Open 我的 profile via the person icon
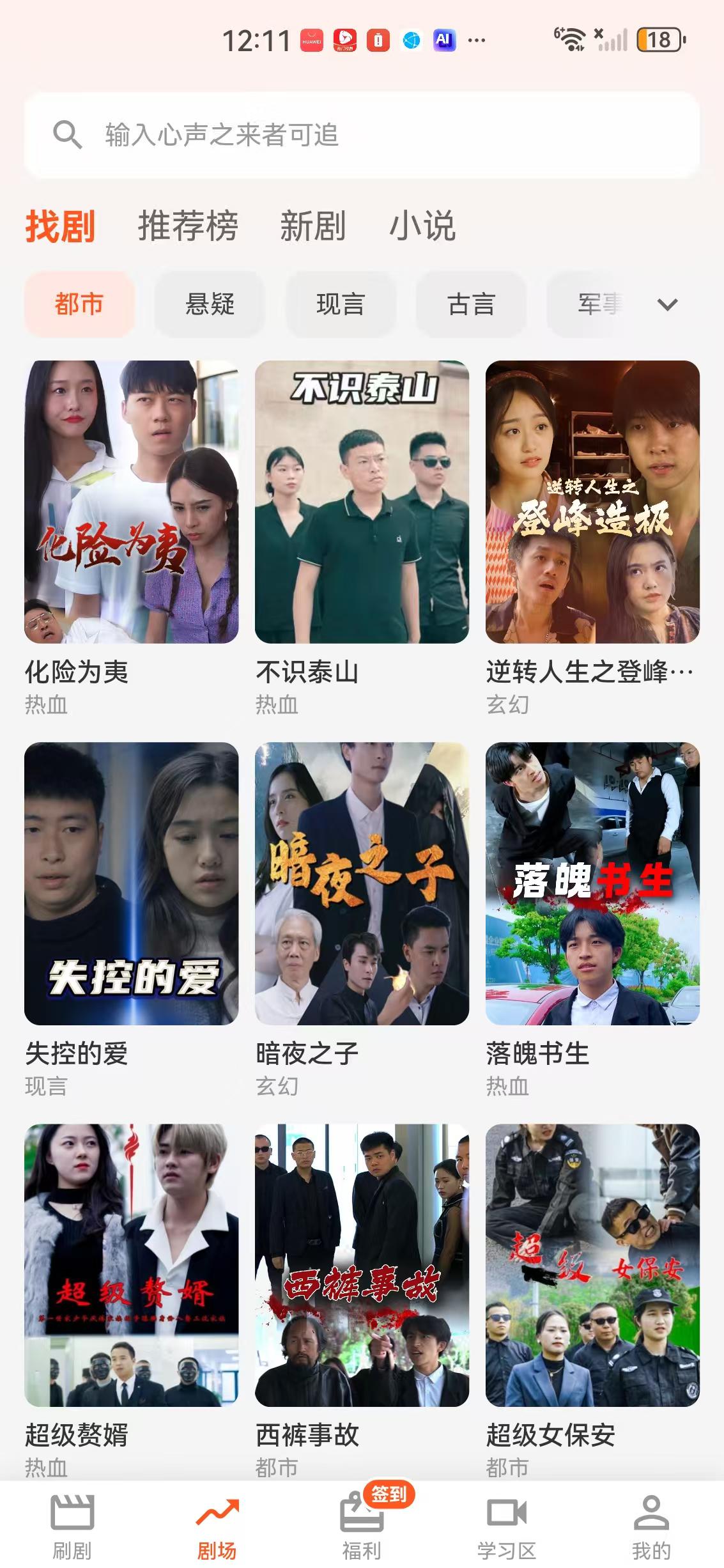 (652, 1512)
